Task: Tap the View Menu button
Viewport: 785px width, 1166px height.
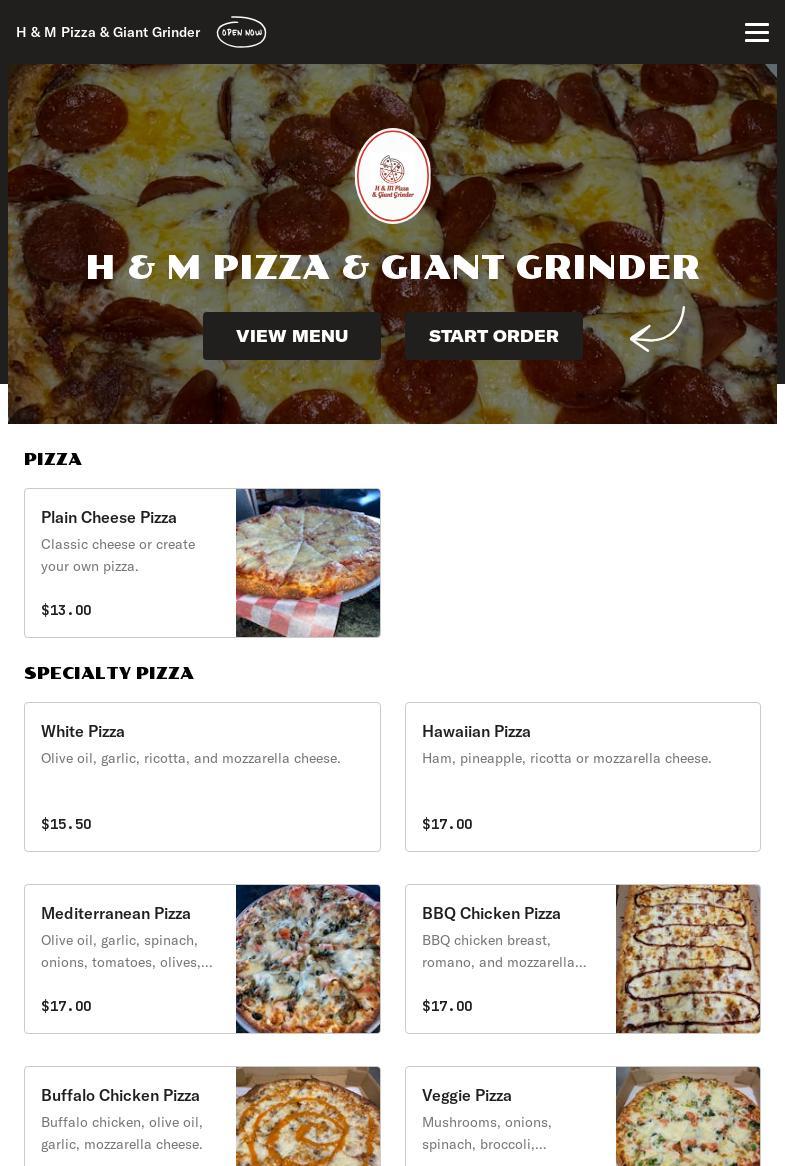Action: pyautogui.click(x=292, y=336)
